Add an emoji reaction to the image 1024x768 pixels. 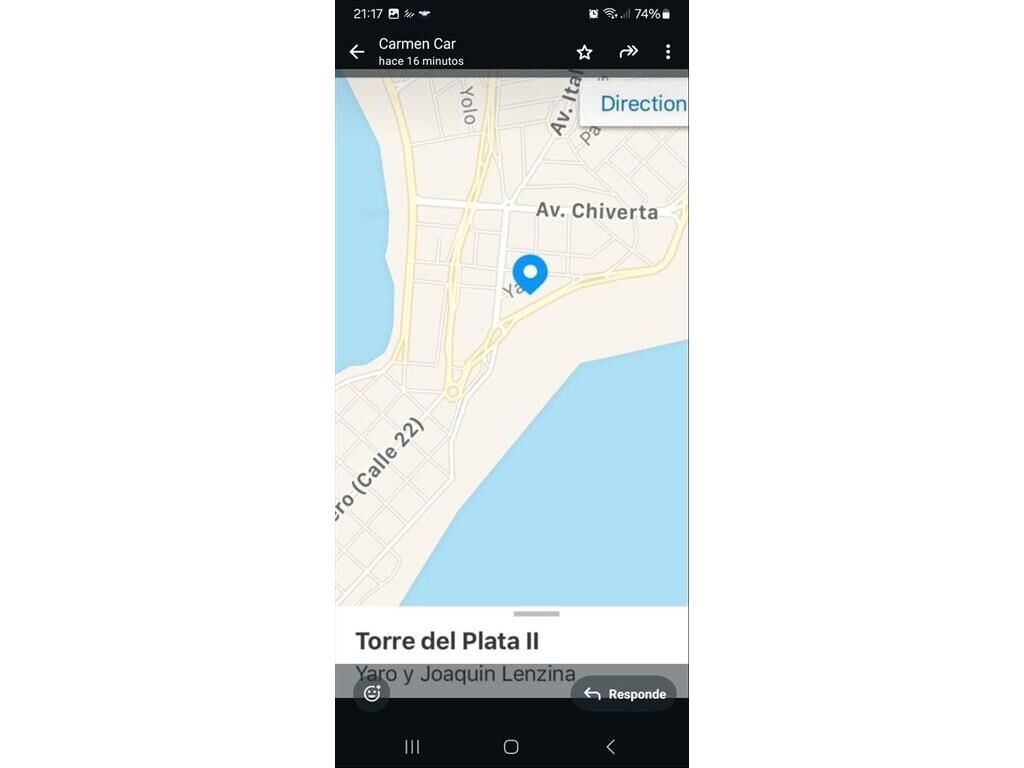click(x=372, y=693)
